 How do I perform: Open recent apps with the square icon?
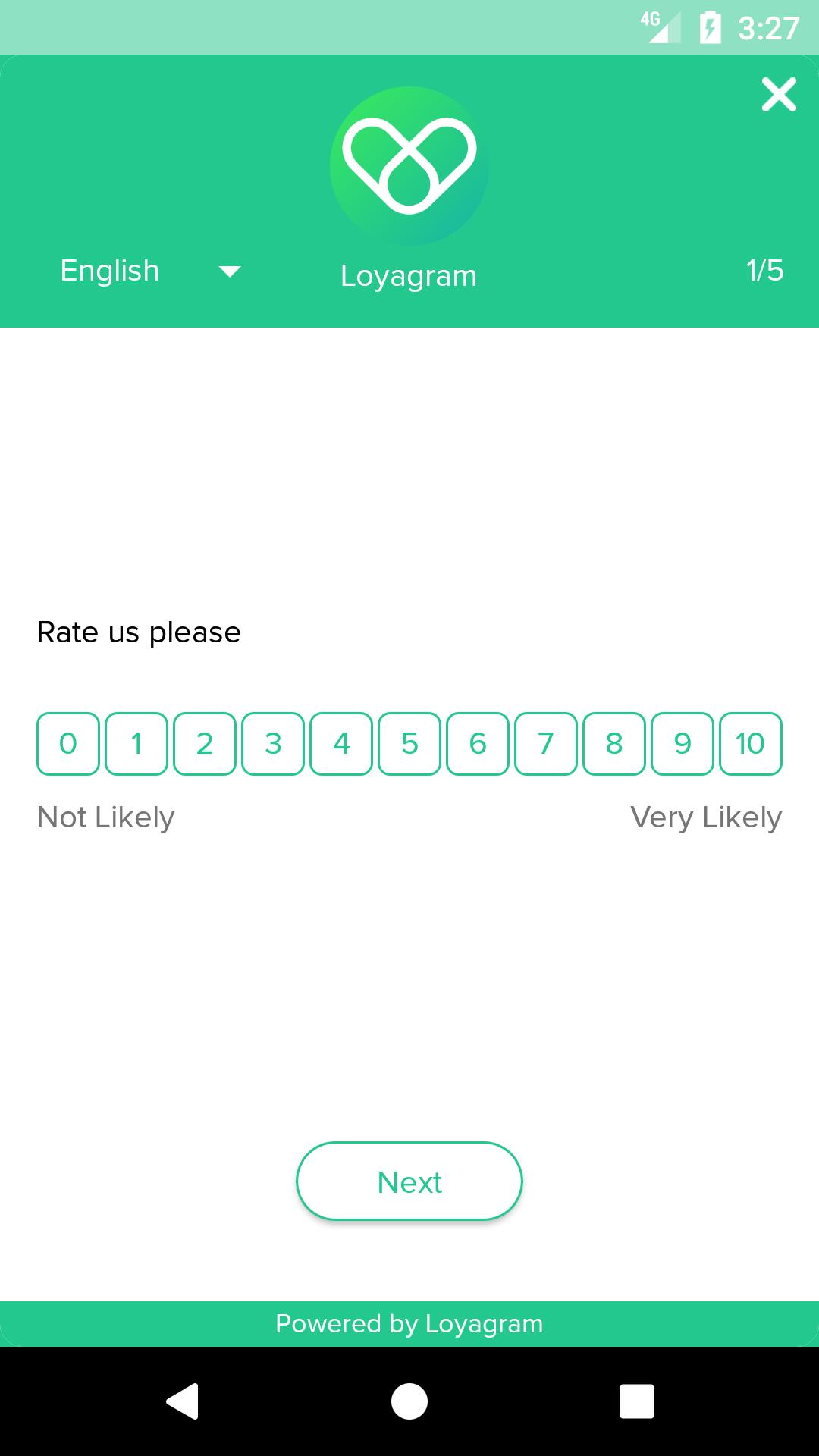click(637, 1401)
